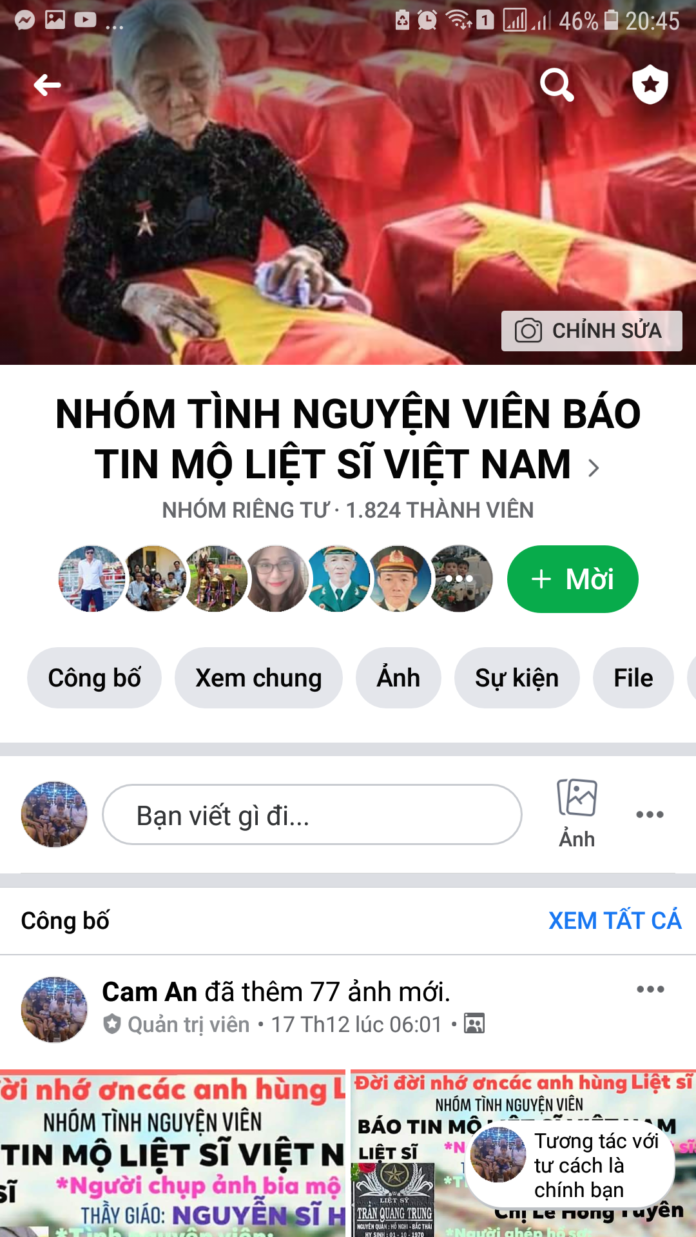Open the Tương tác với tư cách là chính bạn bubble
This screenshot has height=1237, width=696.
click(570, 1165)
